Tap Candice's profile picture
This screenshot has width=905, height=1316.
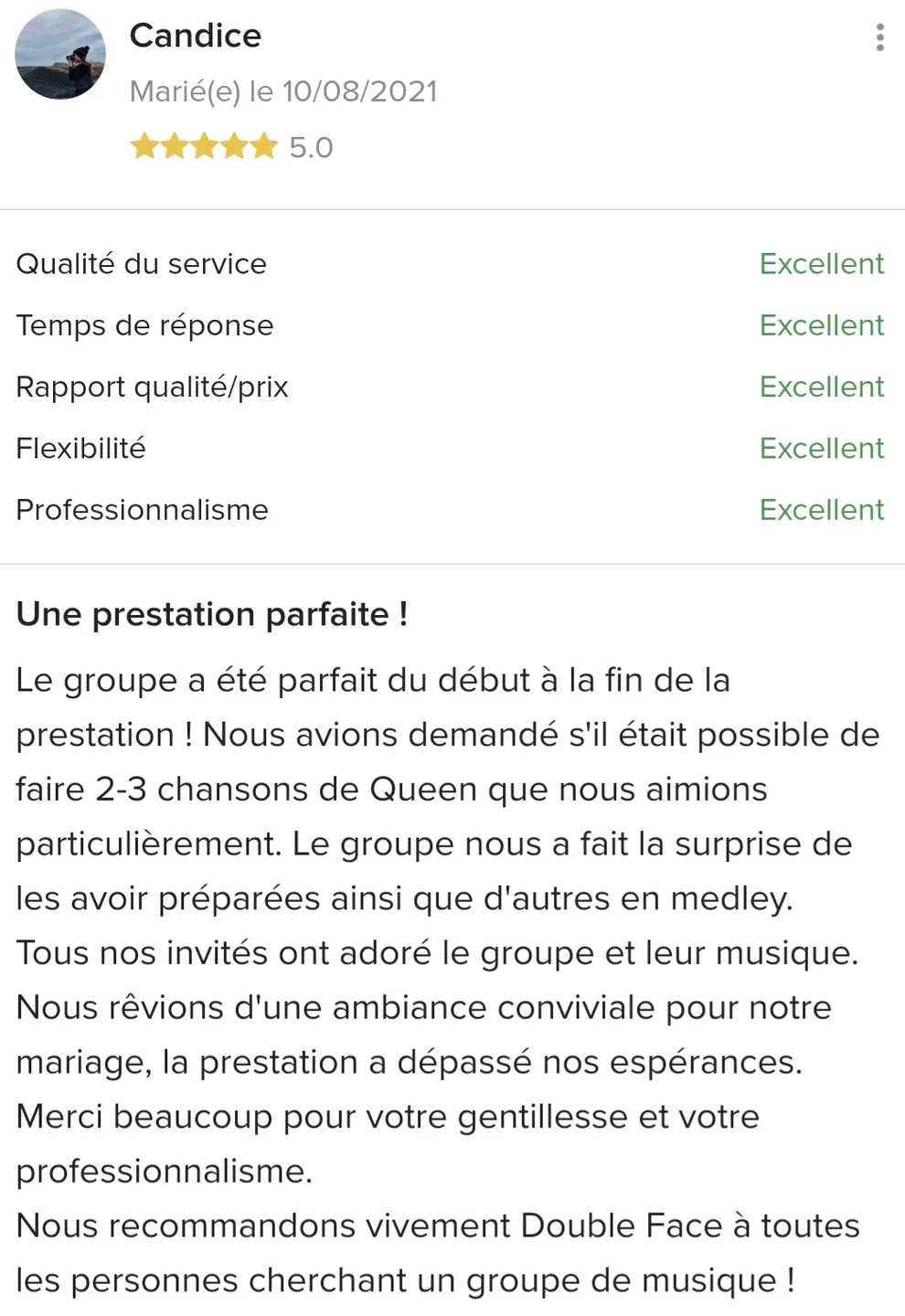pyautogui.click(x=60, y=55)
